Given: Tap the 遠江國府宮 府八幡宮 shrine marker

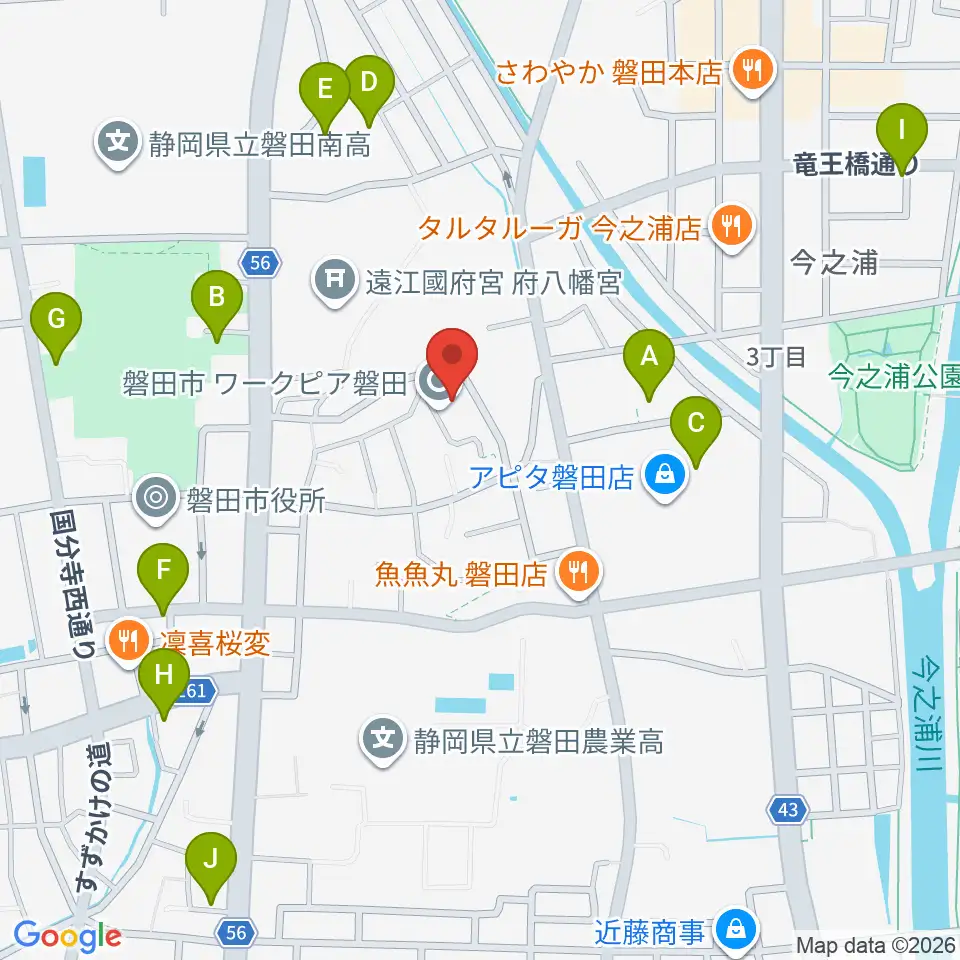Looking at the screenshot, I should [x=334, y=282].
